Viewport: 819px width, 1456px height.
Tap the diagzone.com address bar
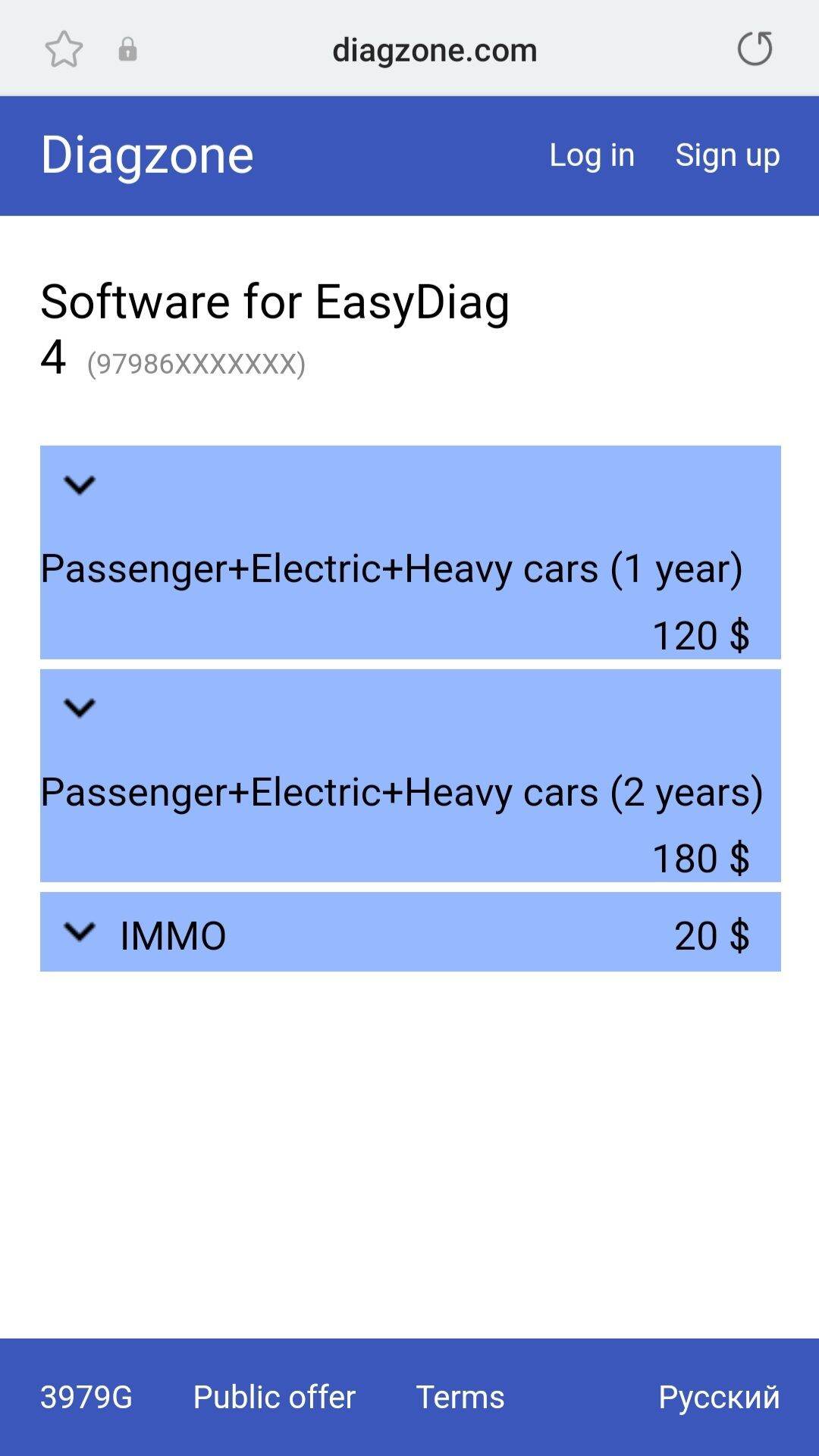[x=434, y=50]
